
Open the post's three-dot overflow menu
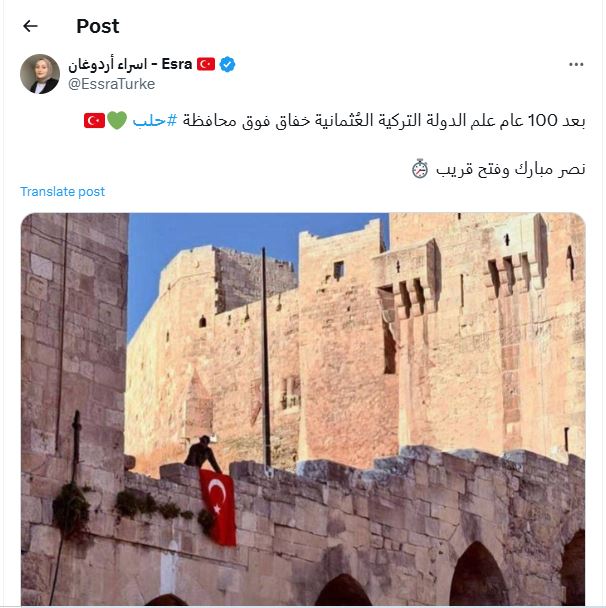(576, 65)
